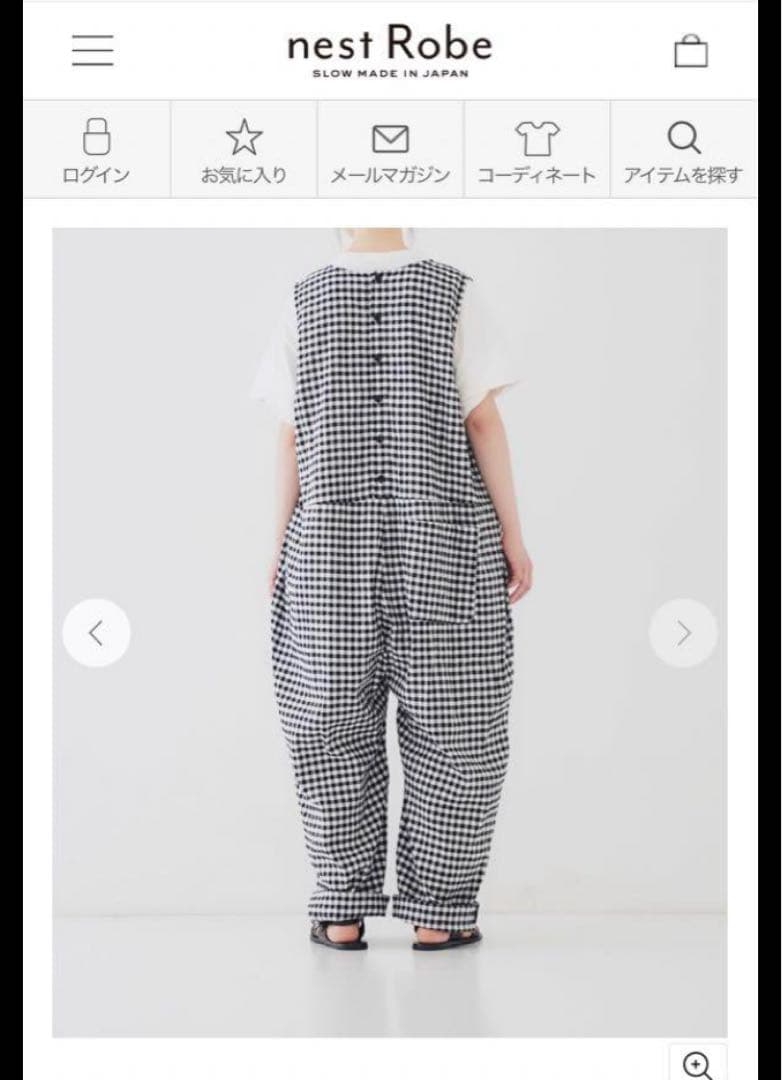Select アイテムを探す to search items

pos(684,172)
